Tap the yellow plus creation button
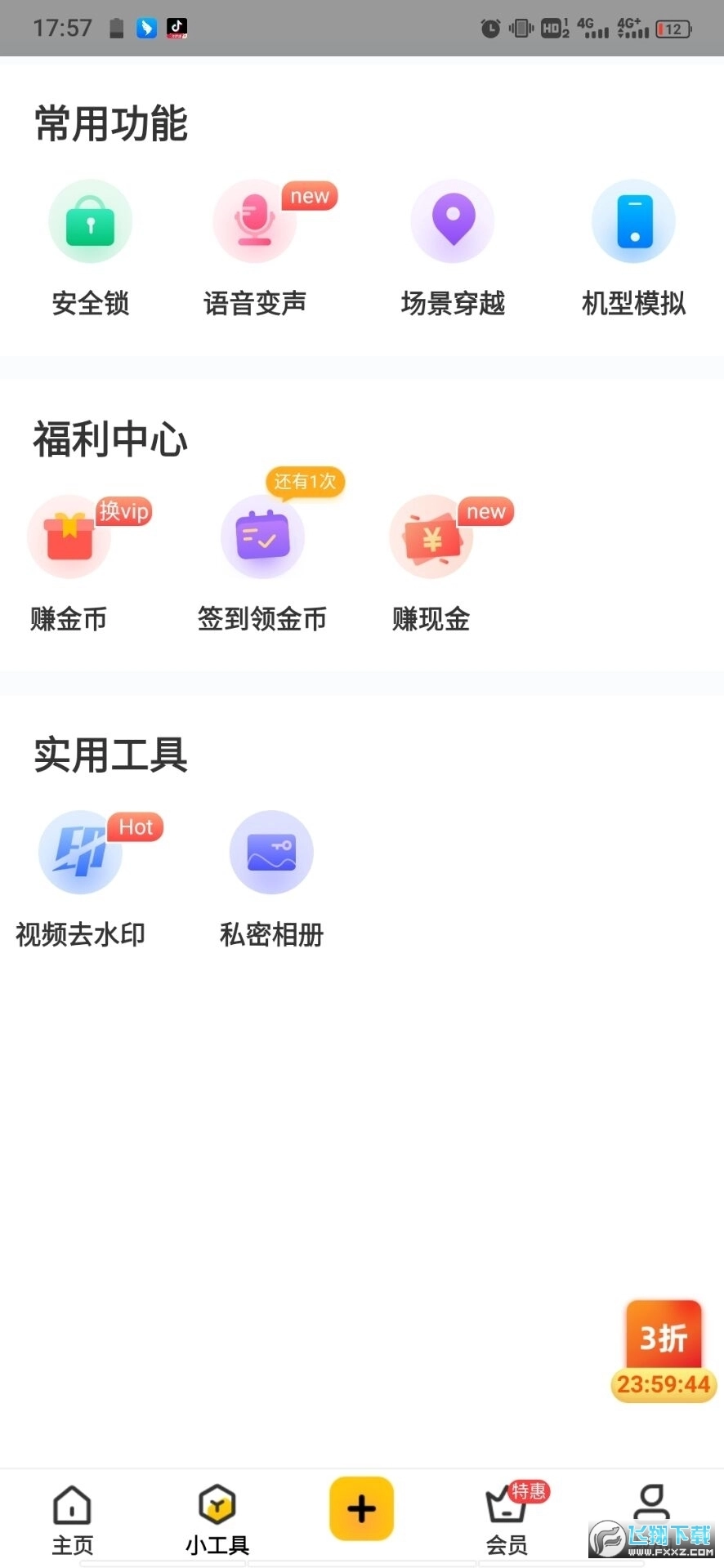 [360, 1509]
